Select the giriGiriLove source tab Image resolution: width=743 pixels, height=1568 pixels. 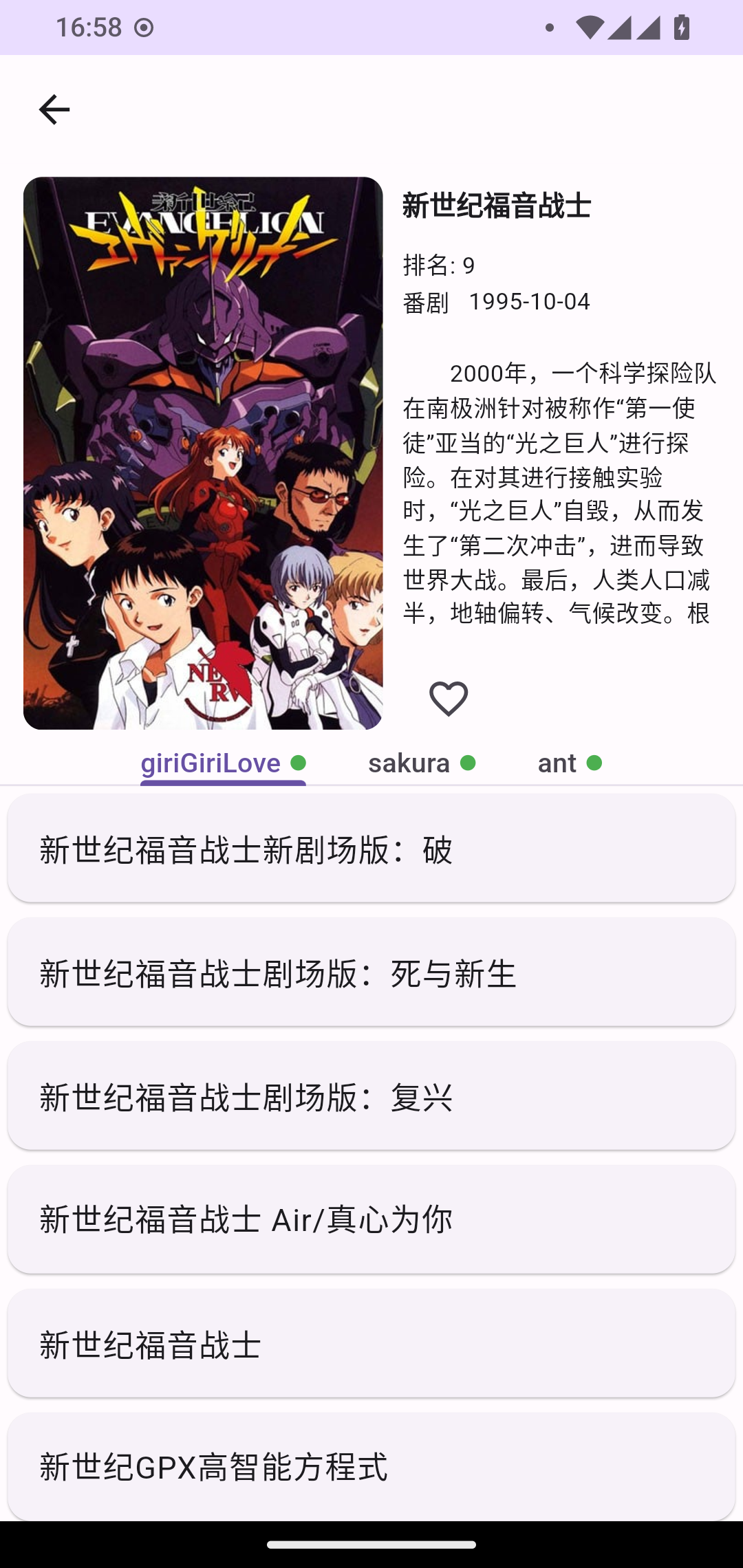210,762
